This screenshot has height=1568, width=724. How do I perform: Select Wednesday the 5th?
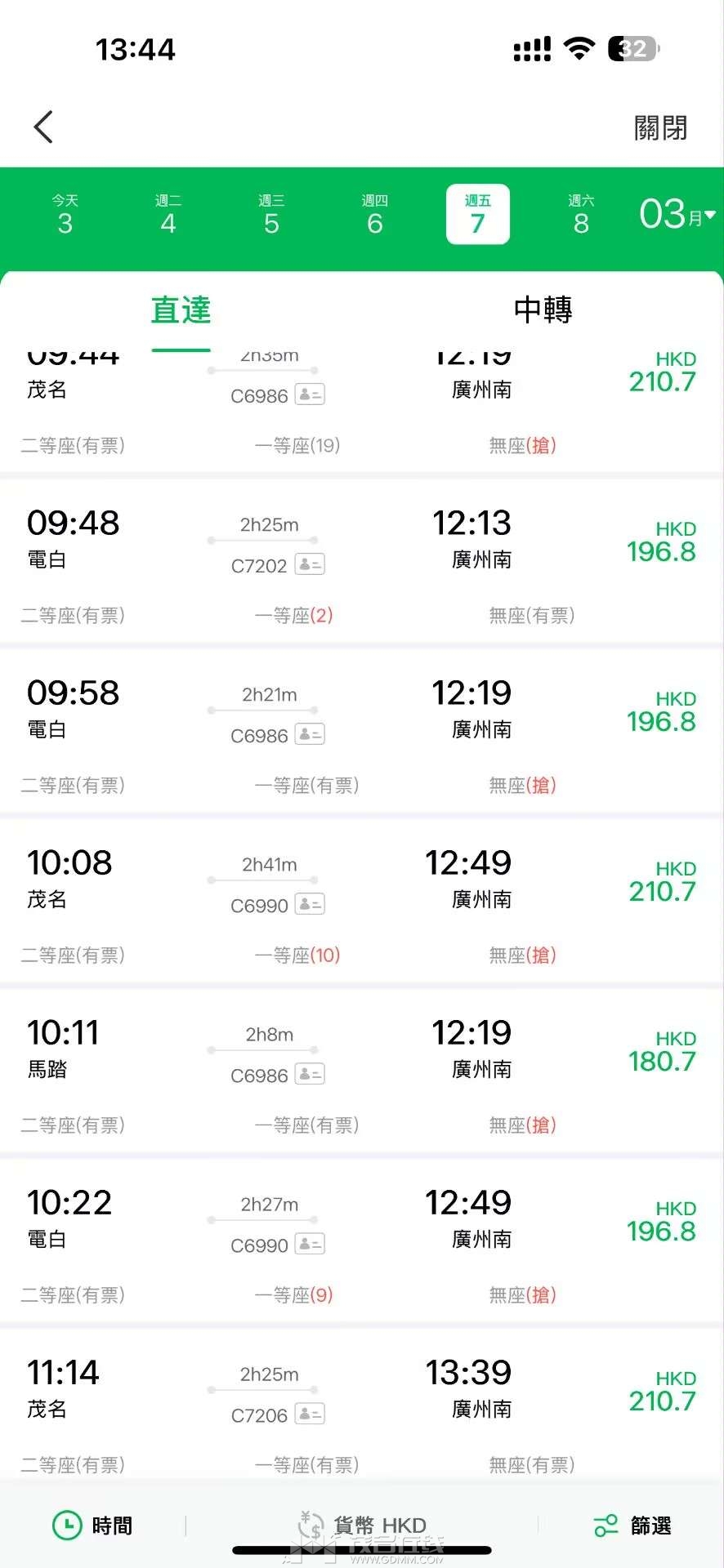[271, 215]
